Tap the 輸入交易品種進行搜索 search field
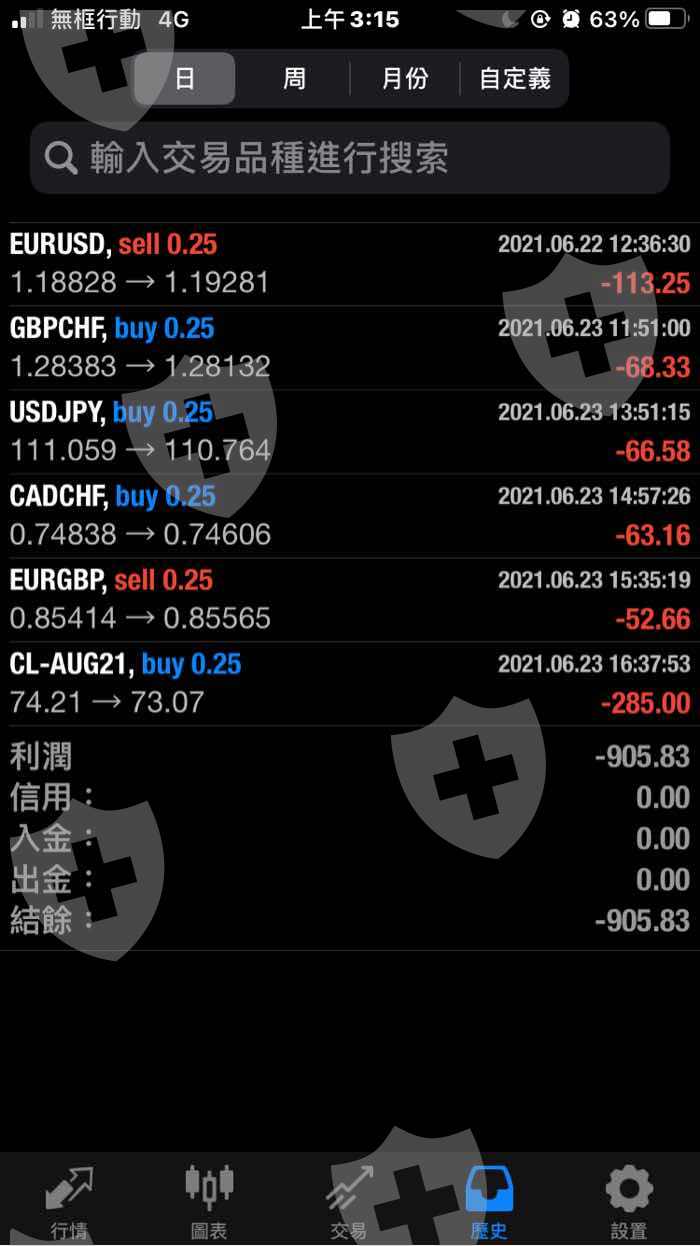The height and width of the screenshot is (1246, 700). [350, 158]
